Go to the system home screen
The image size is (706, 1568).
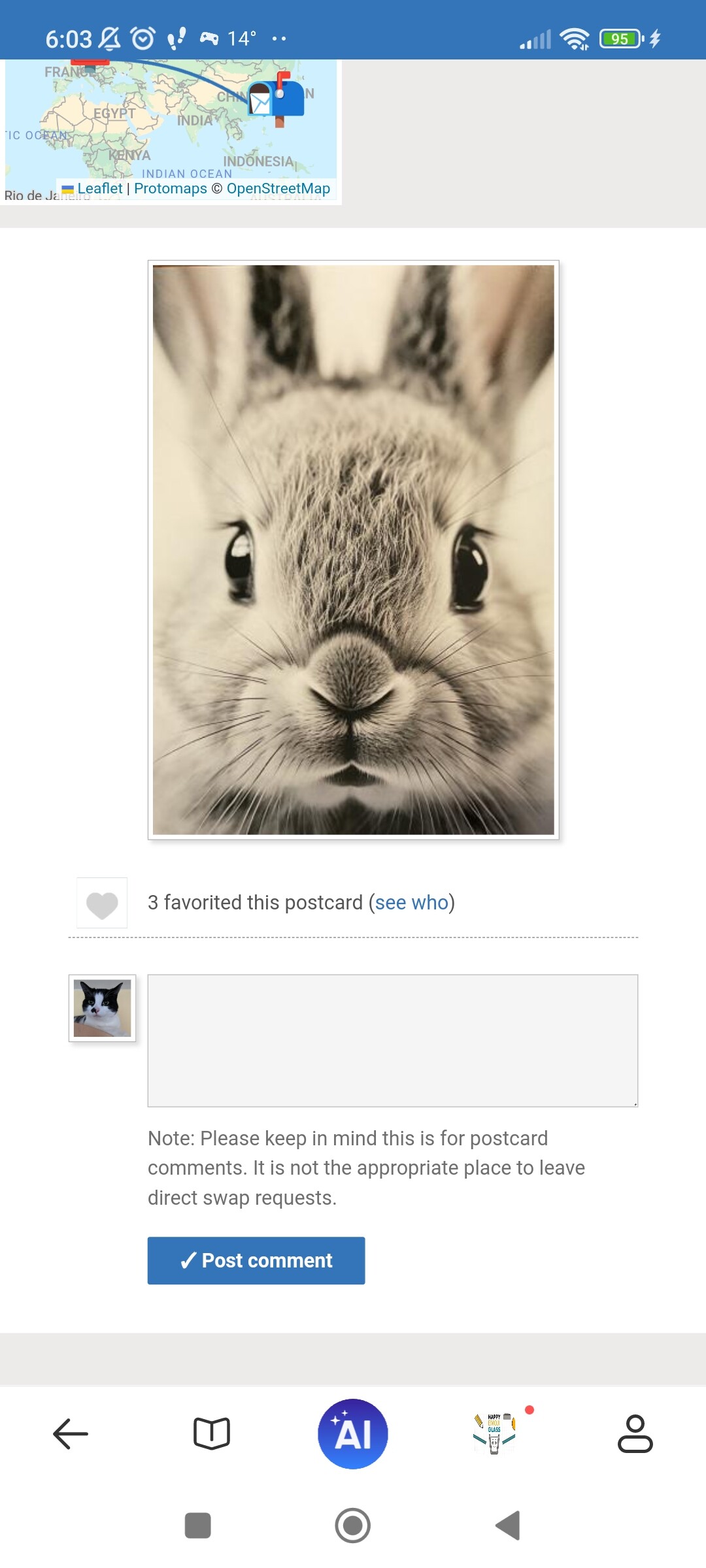[x=353, y=1526]
